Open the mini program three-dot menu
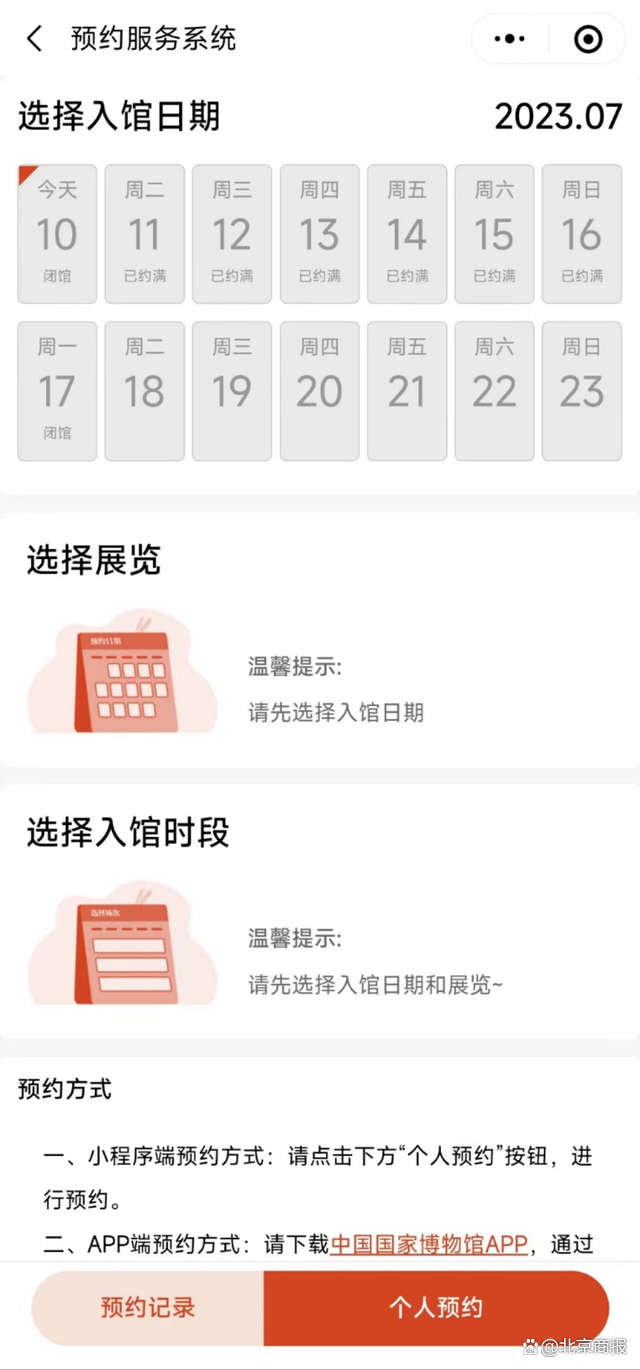Image resolution: width=640 pixels, height=1370 pixels. 510,39
